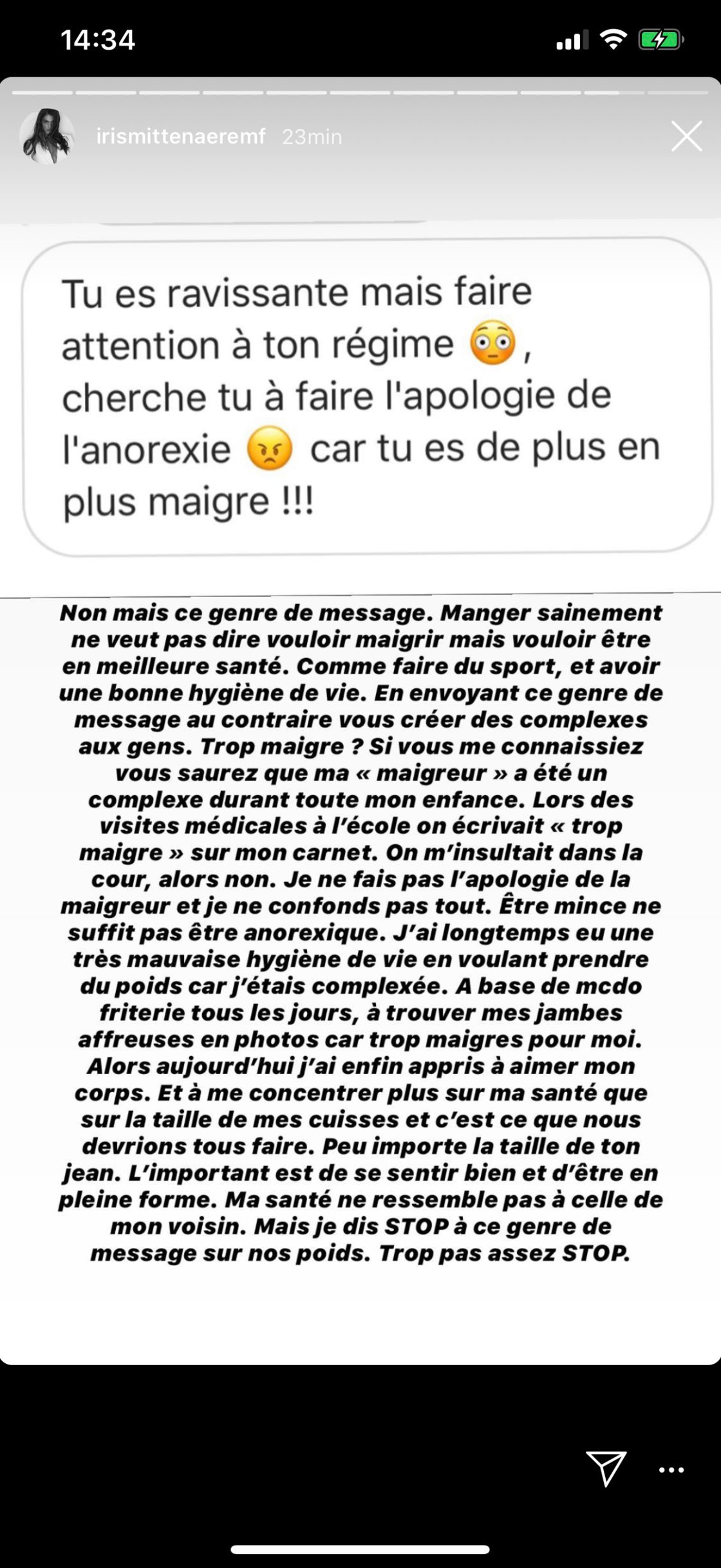
Task: Open irismittenaeremf's profile picture
Action: point(47,137)
